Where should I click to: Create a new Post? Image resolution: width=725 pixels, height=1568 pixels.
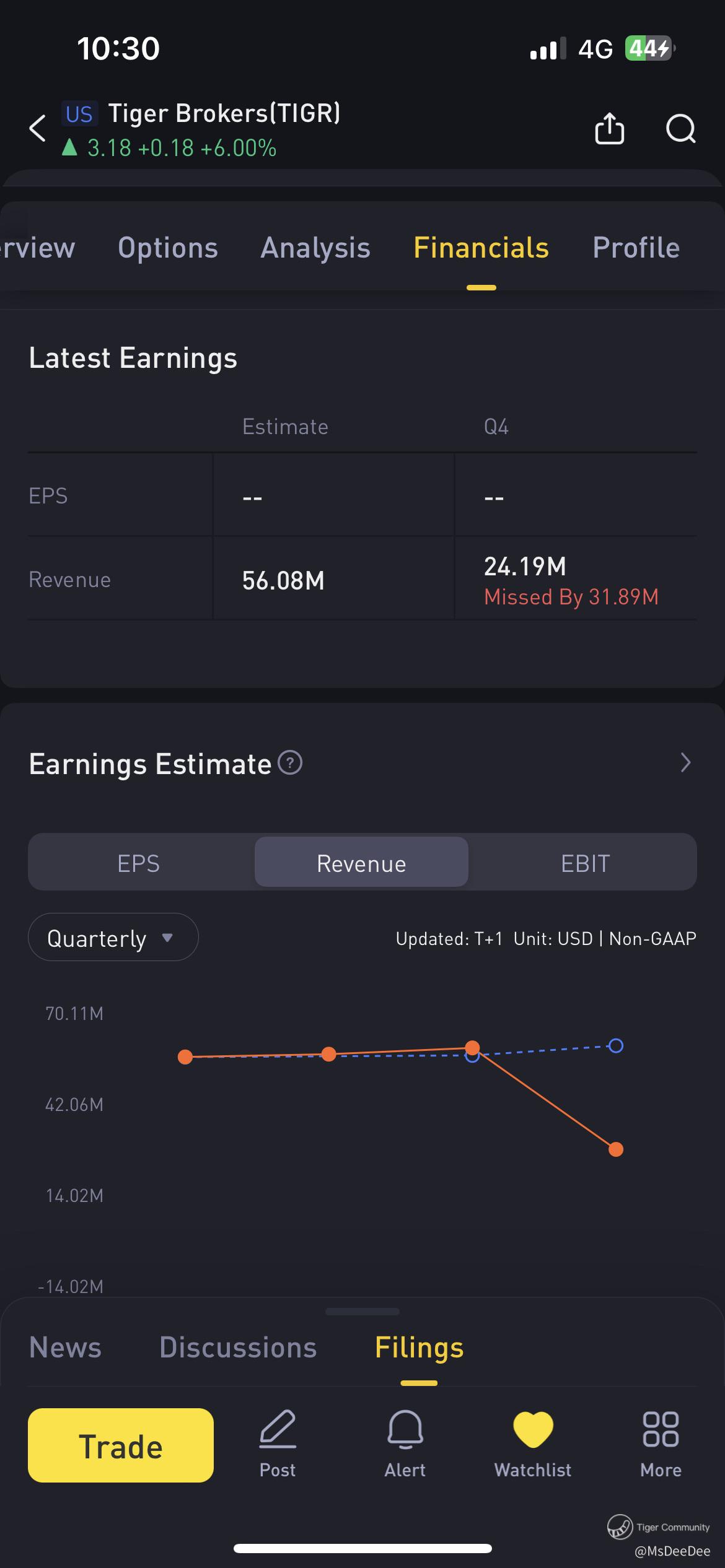[x=278, y=1444]
